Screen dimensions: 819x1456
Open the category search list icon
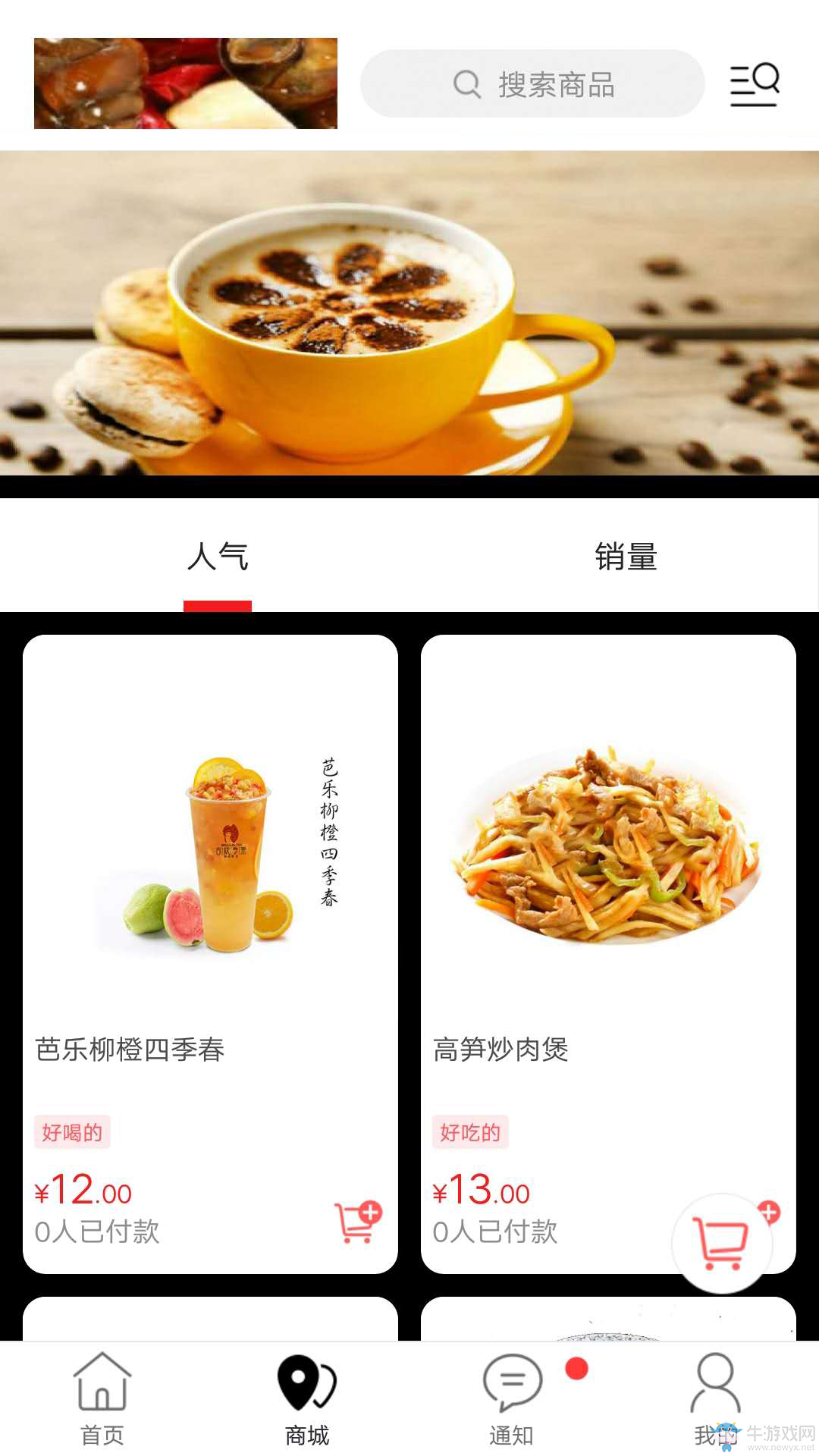click(x=754, y=84)
